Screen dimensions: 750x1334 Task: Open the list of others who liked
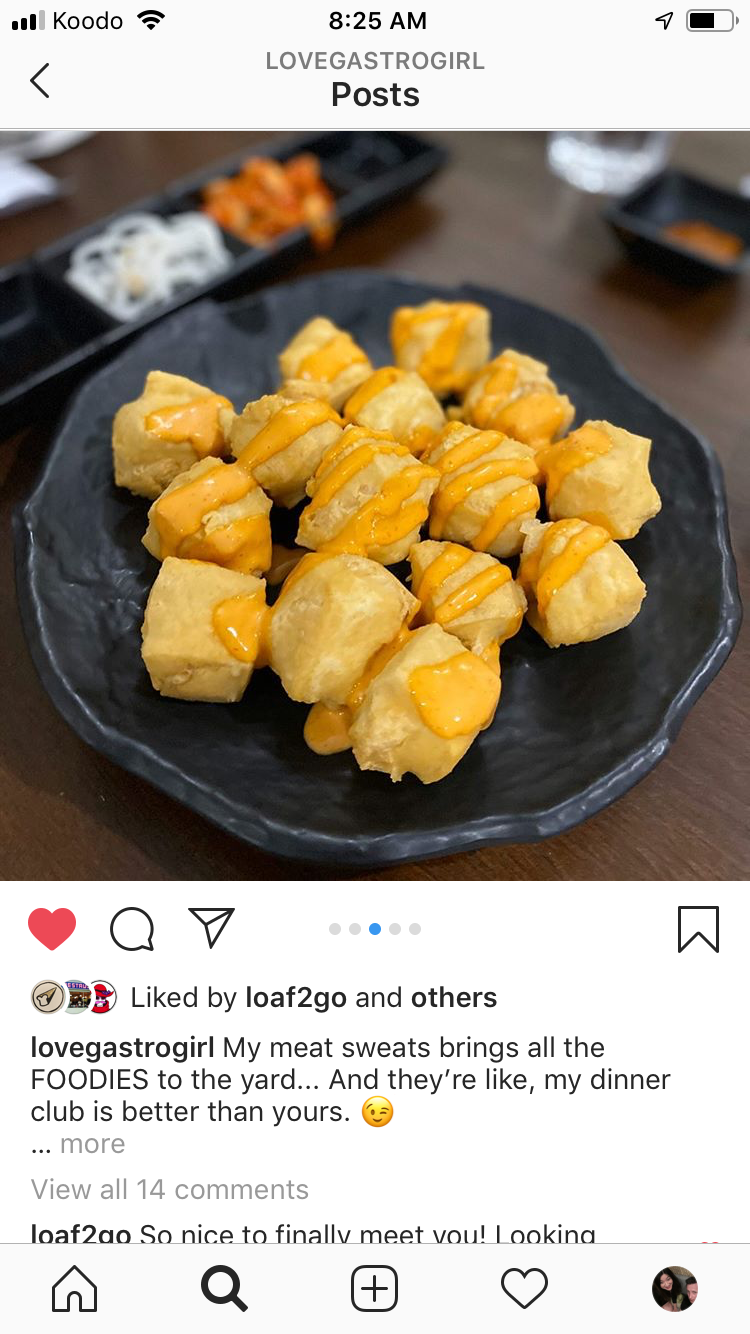[453, 997]
